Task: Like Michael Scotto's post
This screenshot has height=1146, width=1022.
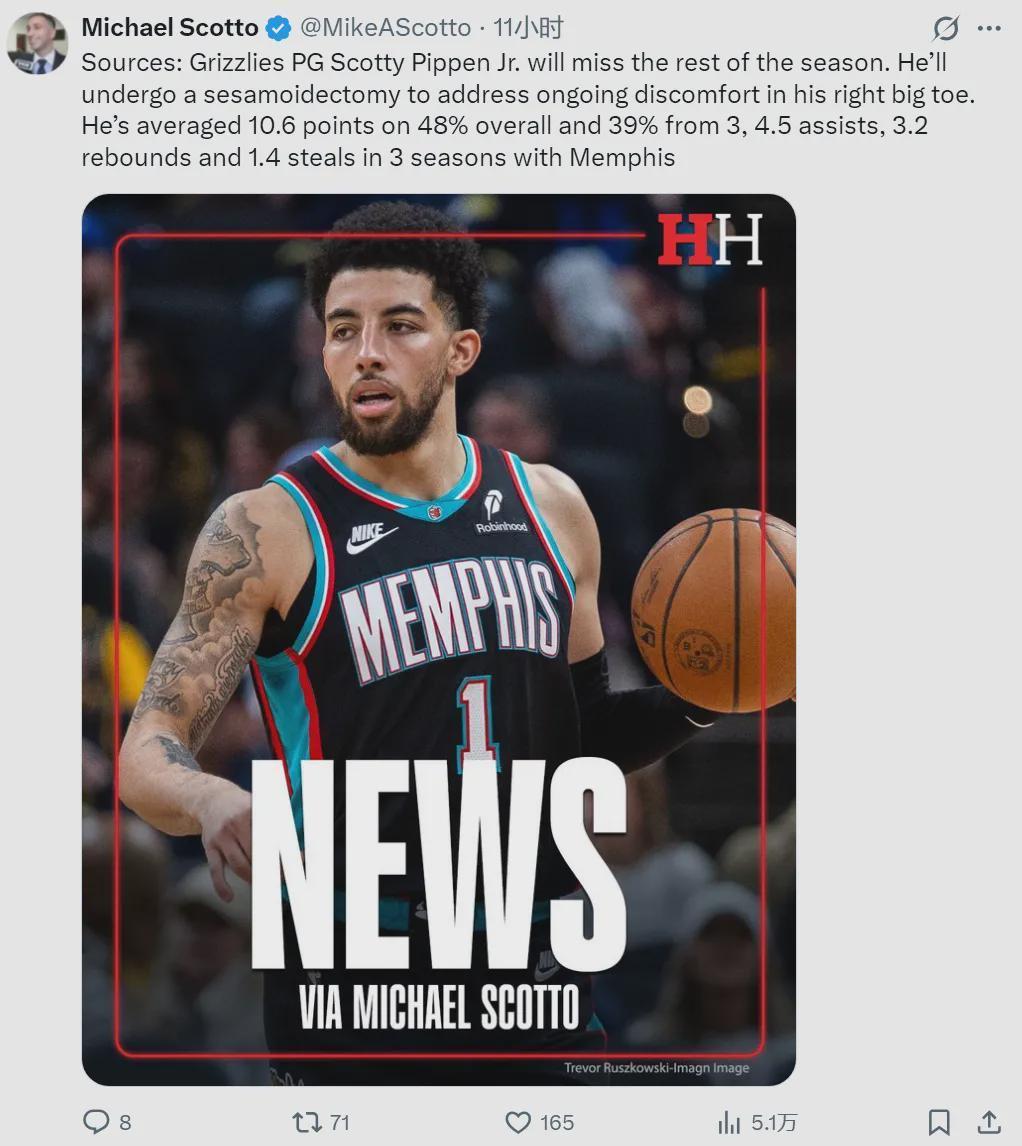Action: click(518, 1122)
